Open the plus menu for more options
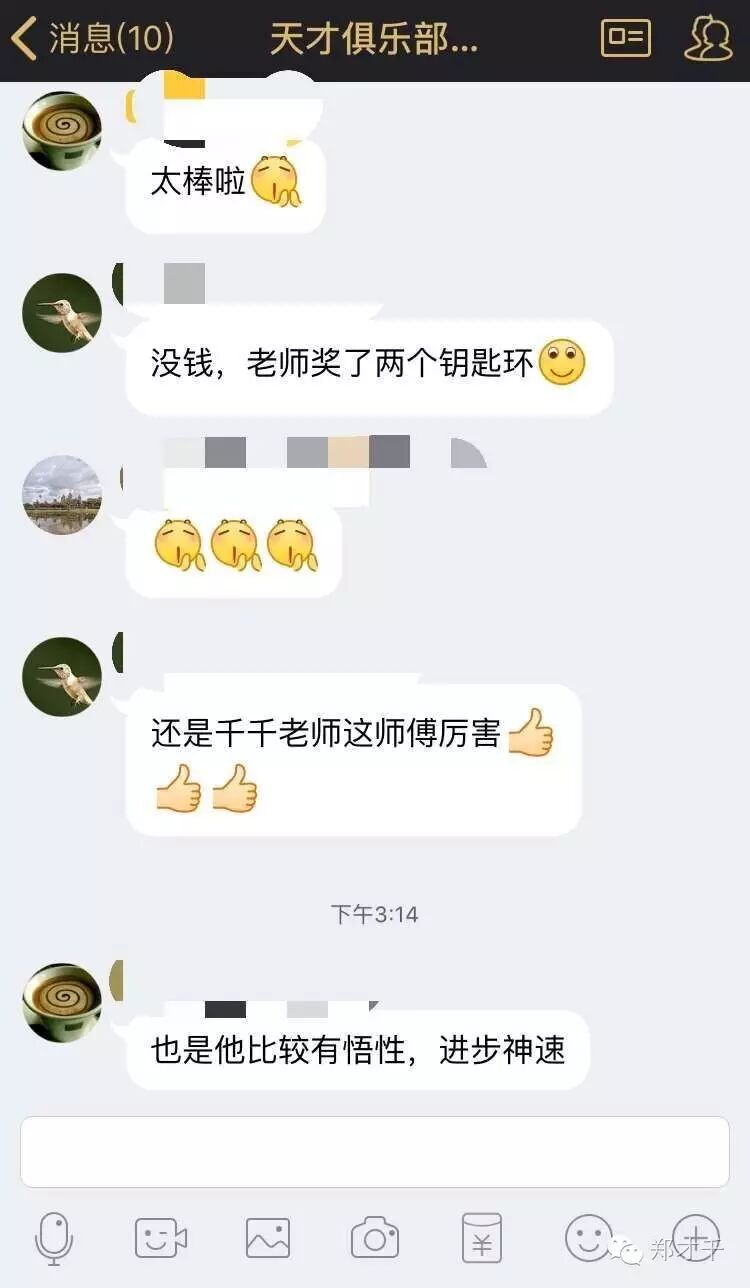The height and width of the screenshot is (1288, 750). pos(695,1239)
